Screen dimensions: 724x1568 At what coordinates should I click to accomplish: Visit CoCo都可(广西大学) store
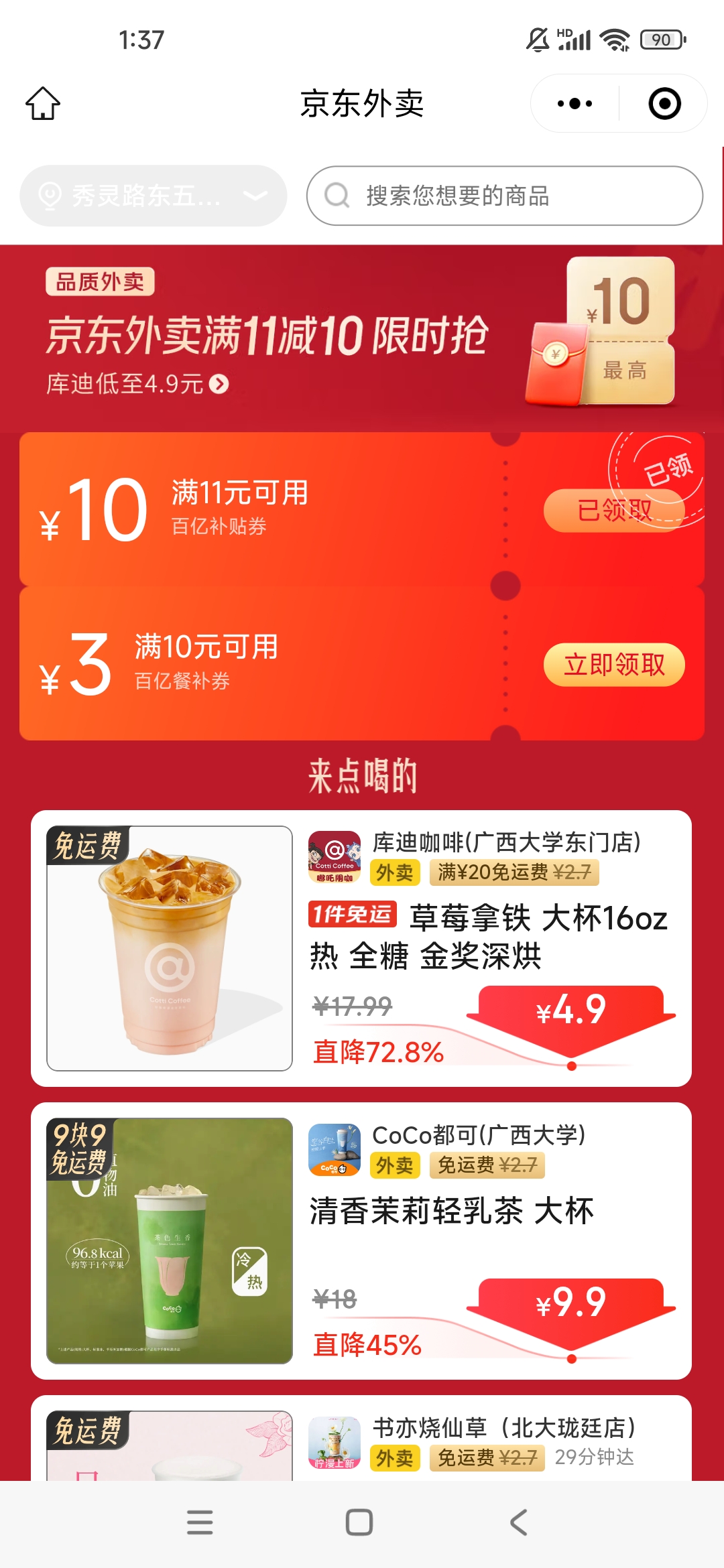479,1135
